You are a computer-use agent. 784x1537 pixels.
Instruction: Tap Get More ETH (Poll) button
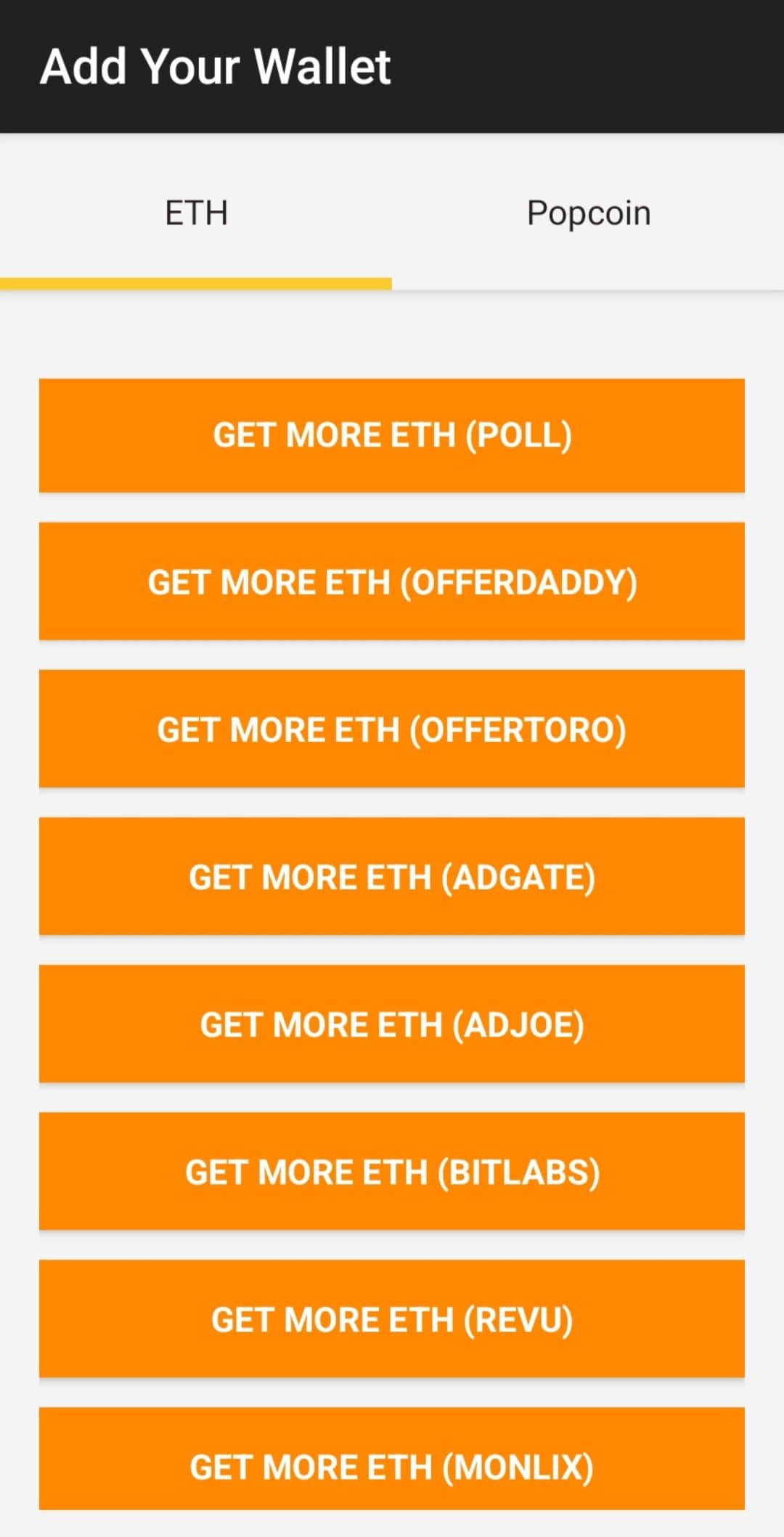[x=392, y=435]
